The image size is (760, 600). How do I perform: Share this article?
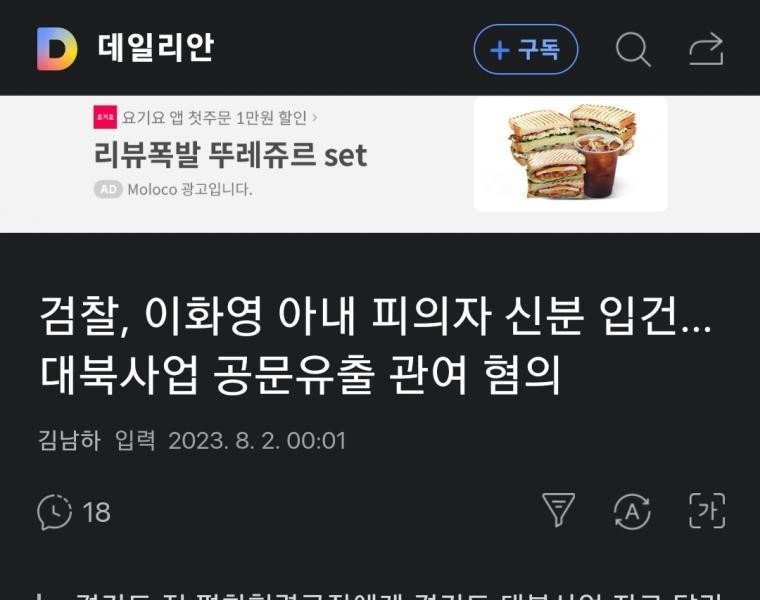click(706, 49)
